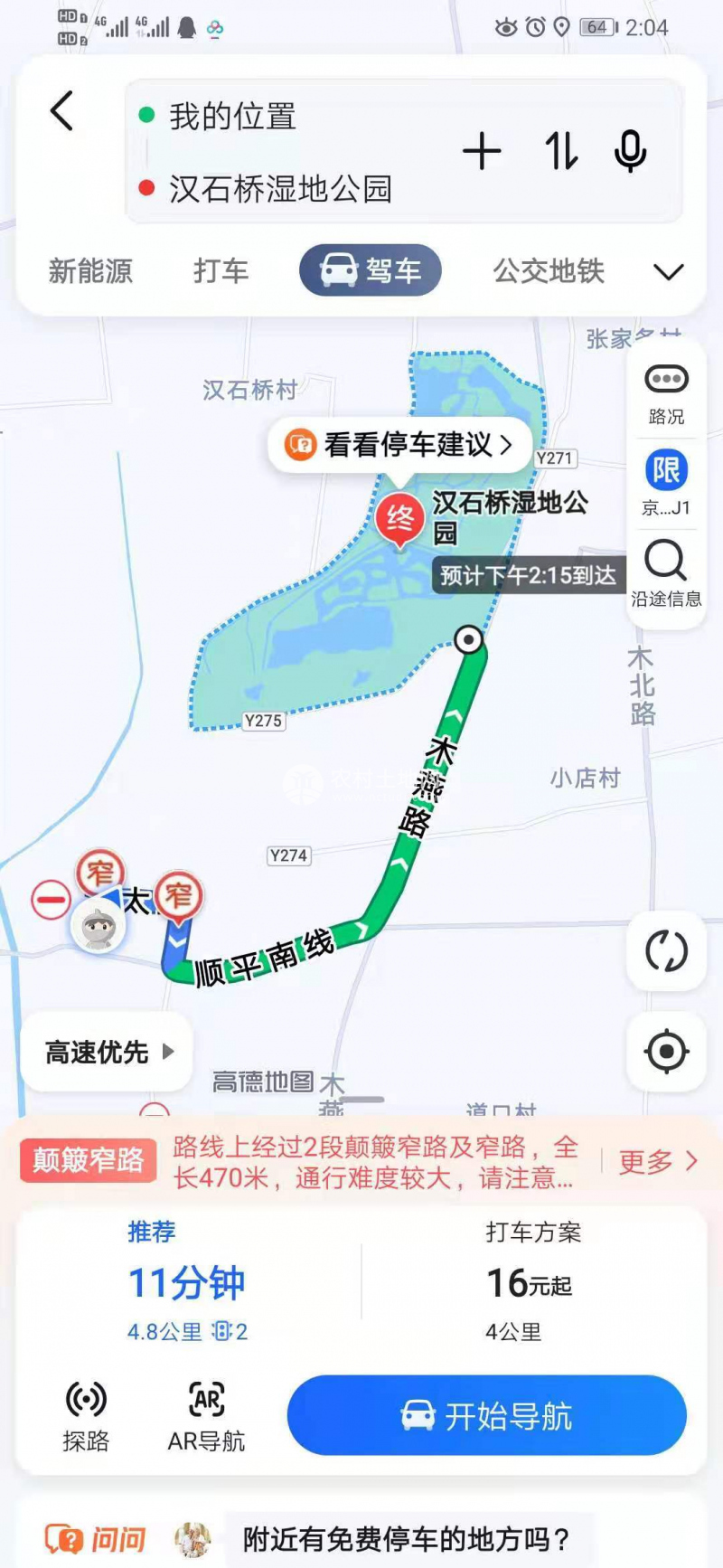The height and width of the screenshot is (1568, 723).
Task: Open the 限 driving restriction settings
Action: 666,482
